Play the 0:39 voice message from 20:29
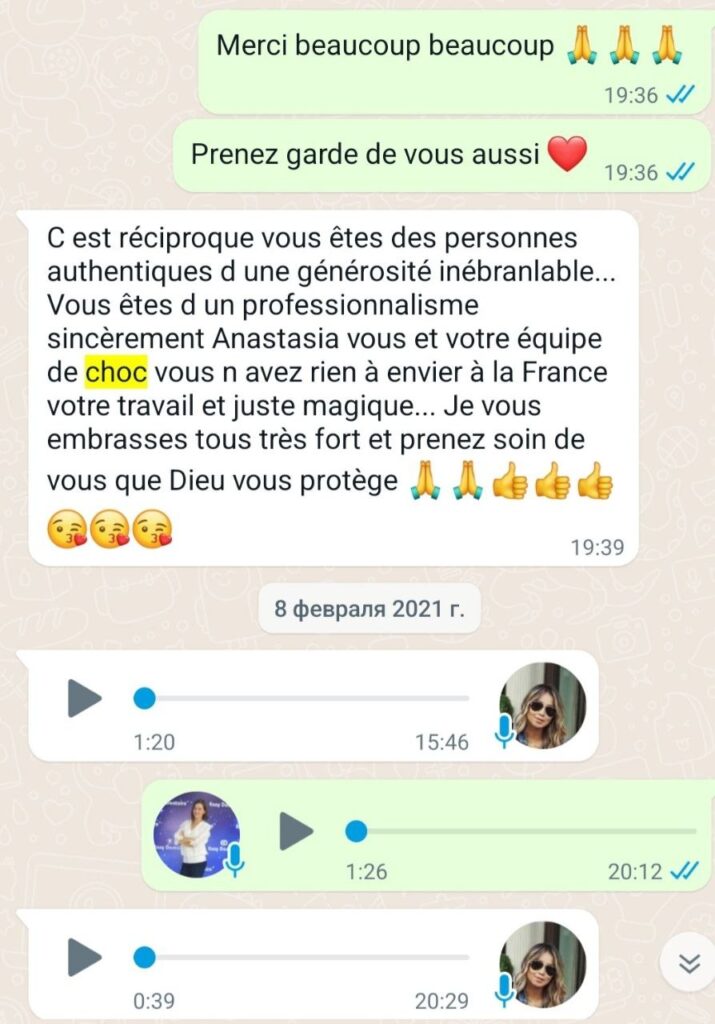Image resolution: width=715 pixels, height=1024 pixels. pyautogui.click(x=84, y=958)
